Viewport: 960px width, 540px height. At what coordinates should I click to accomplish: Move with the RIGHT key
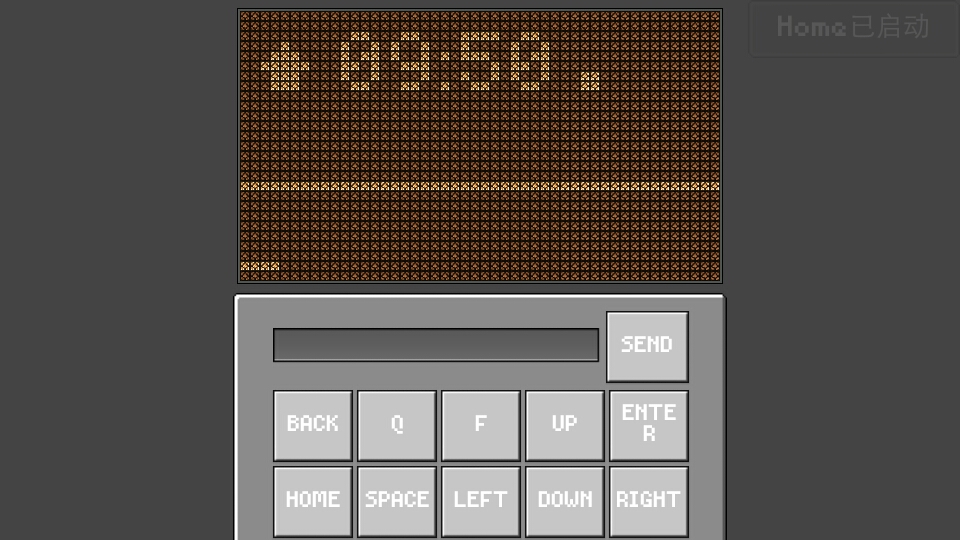[x=649, y=500]
